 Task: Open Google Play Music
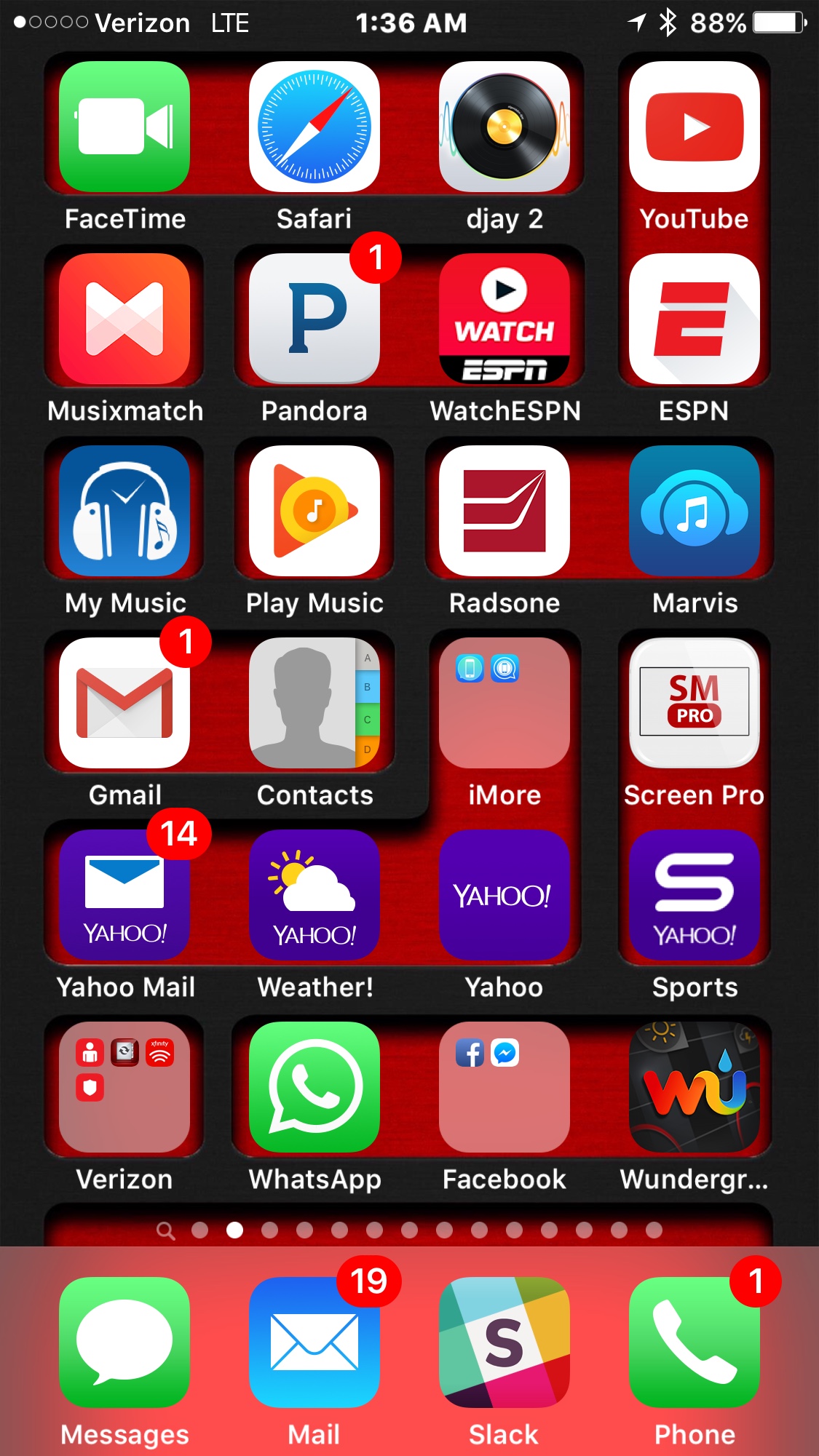point(314,511)
